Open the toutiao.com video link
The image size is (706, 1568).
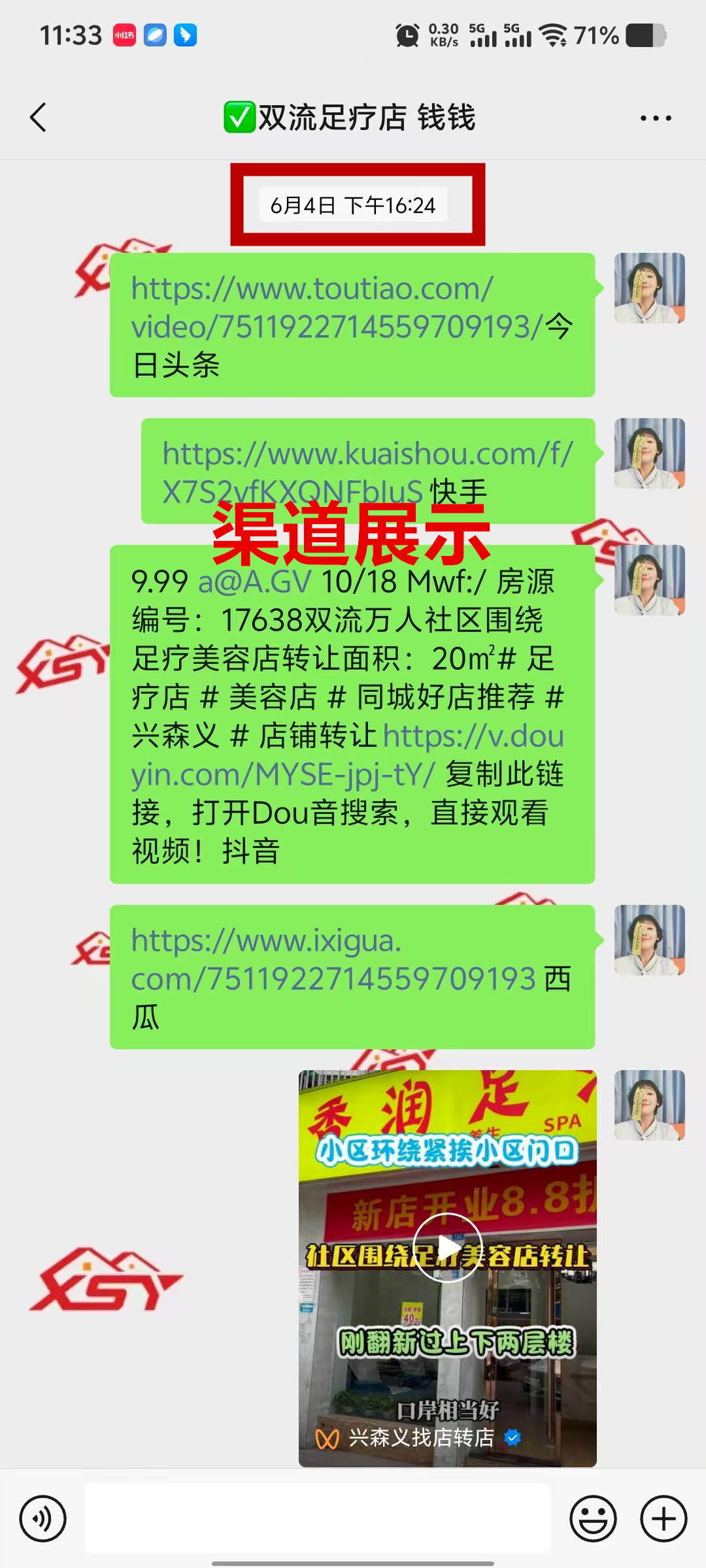click(312, 307)
